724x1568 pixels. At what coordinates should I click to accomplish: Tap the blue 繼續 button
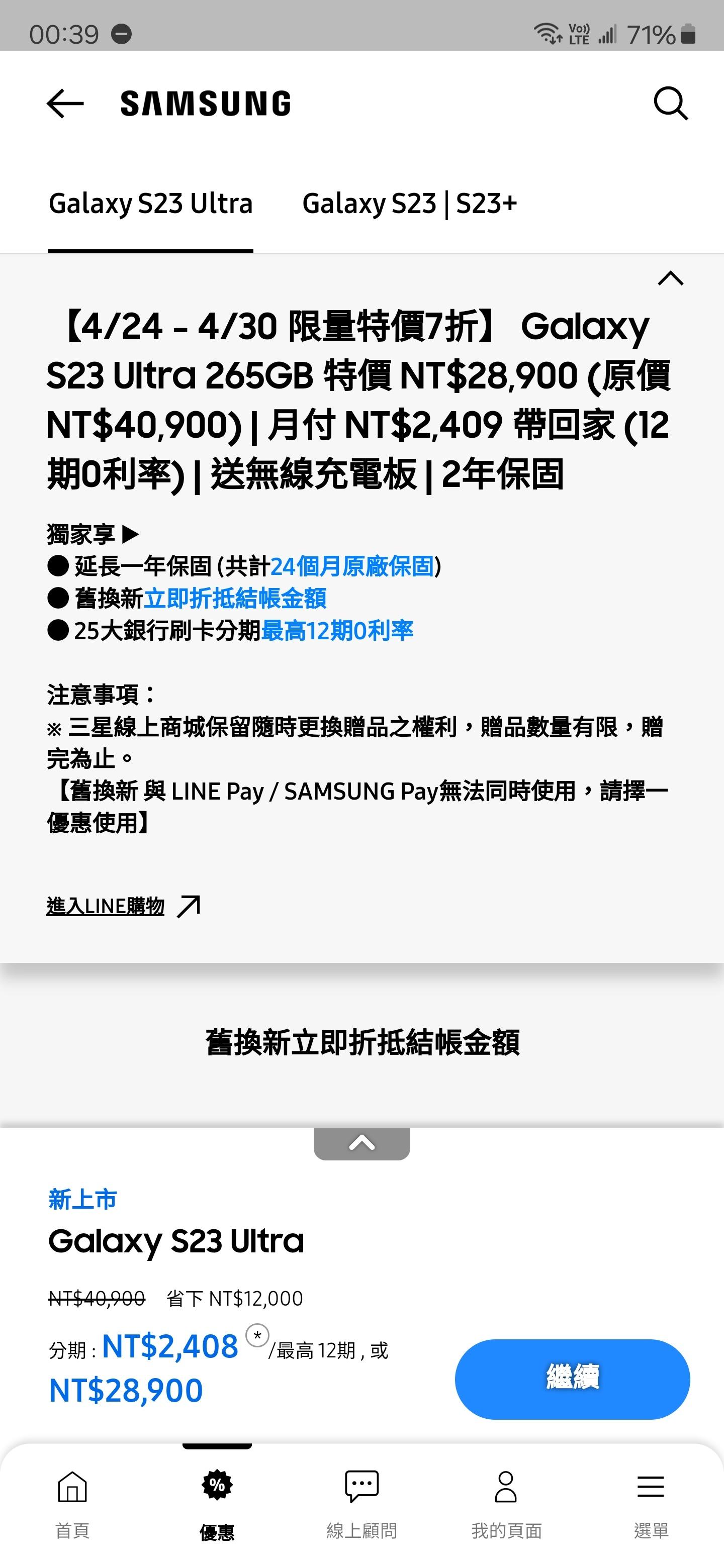tap(572, 1379)
